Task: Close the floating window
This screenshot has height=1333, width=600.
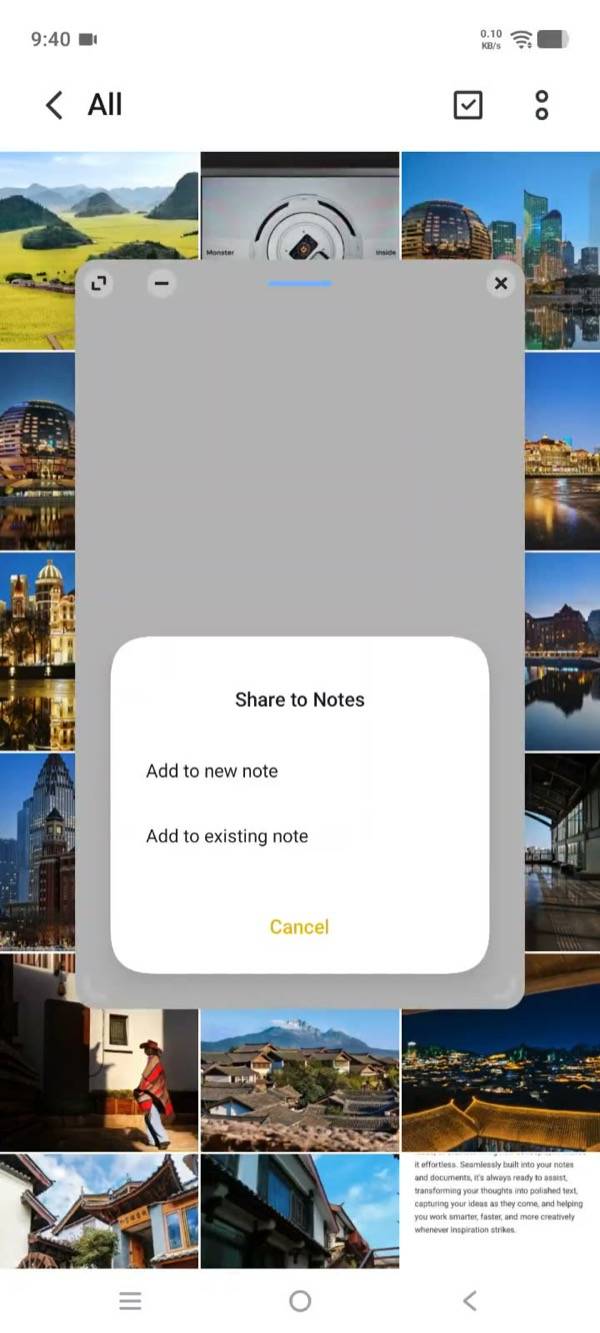Action: 501,284
